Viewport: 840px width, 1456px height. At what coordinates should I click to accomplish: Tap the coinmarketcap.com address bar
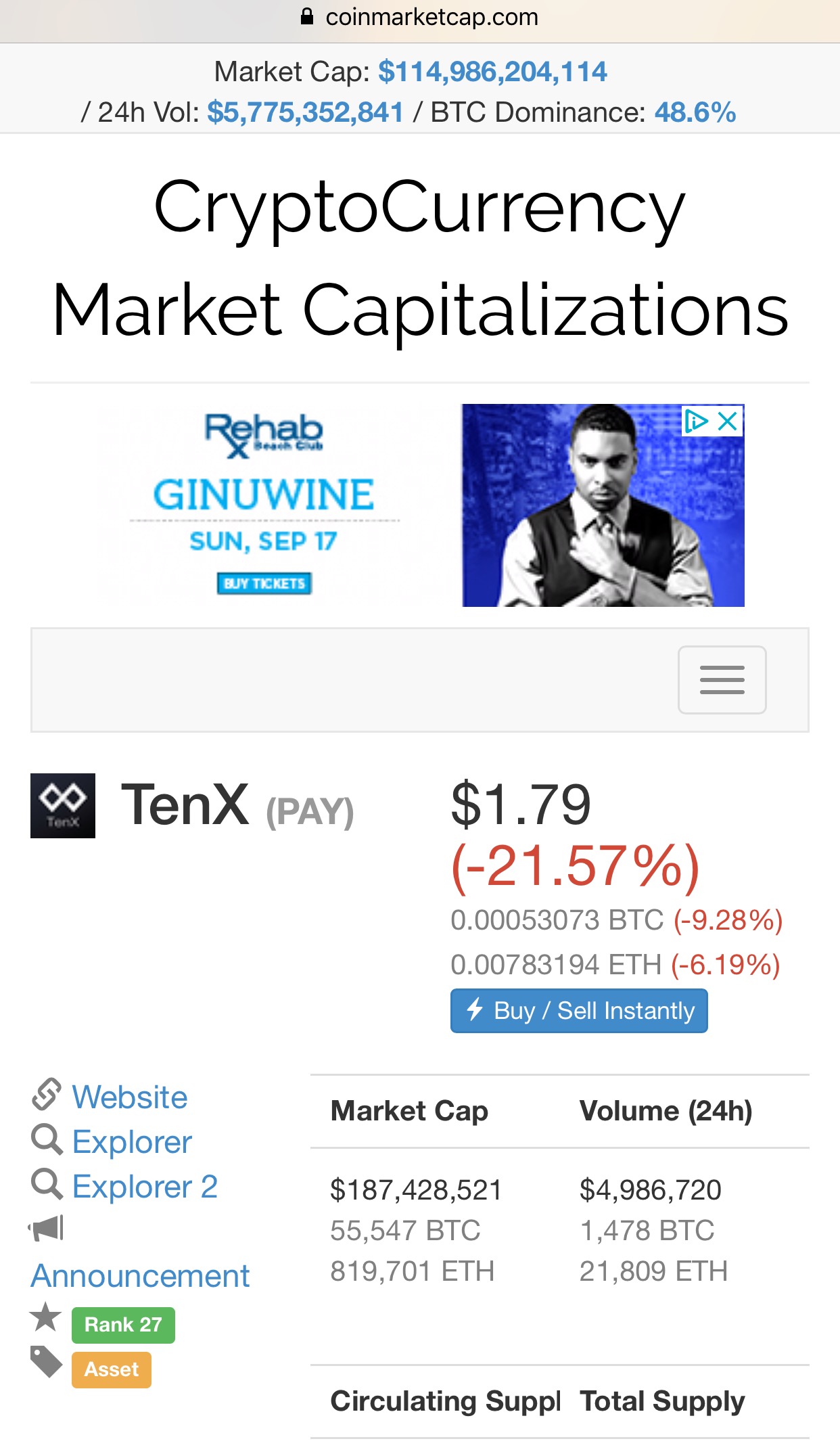pyautogui.click(x=420, y=18)
